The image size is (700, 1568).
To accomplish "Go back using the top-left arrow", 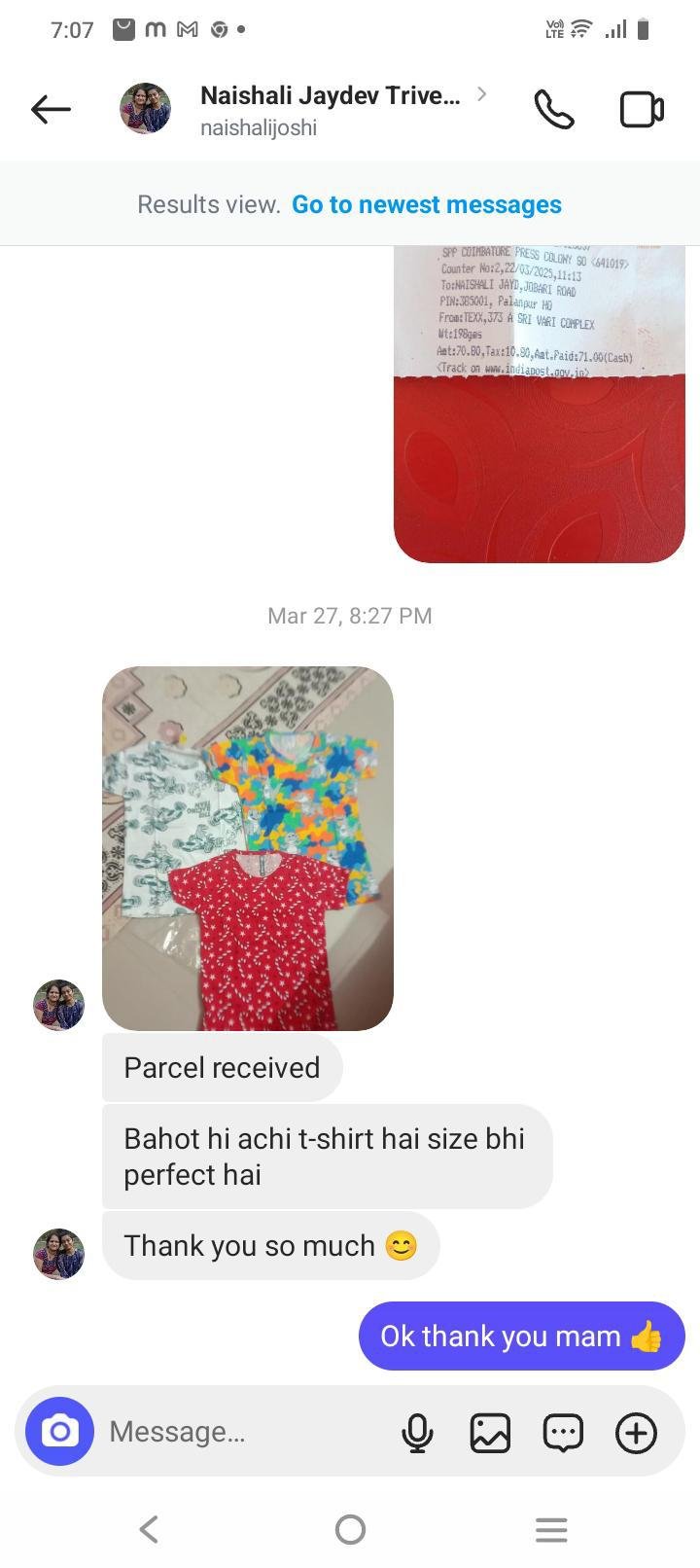I will pyautogui.click(x=51, y=109).
